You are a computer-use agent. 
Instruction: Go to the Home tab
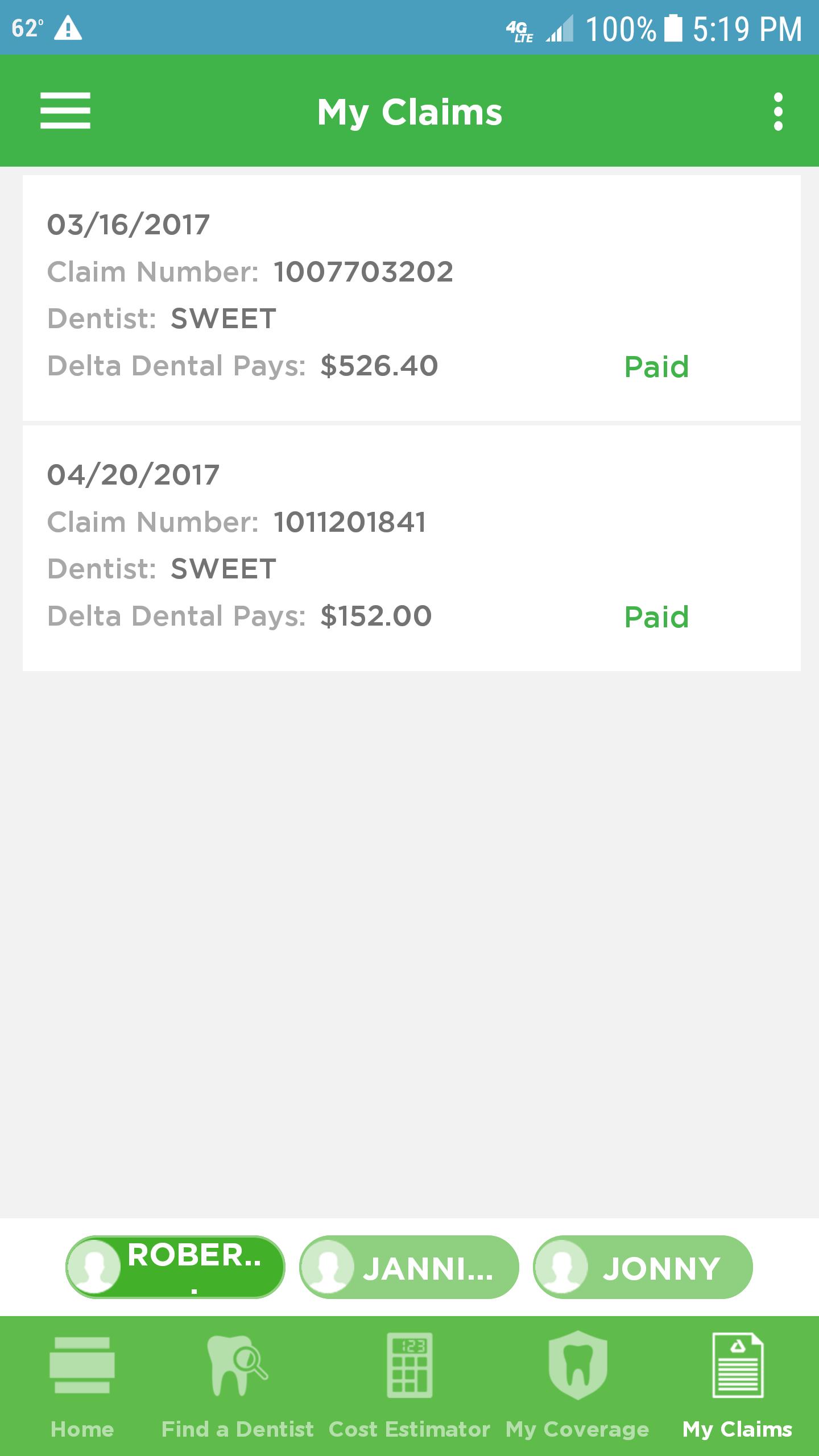point(82,1386)
